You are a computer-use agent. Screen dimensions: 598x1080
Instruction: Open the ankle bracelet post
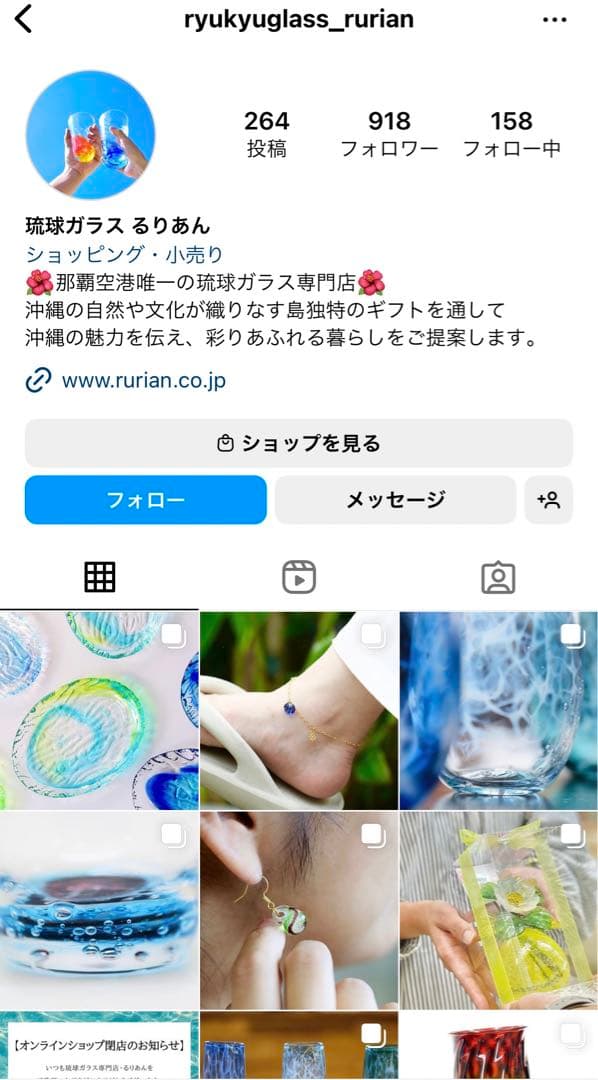coord(299,710)
